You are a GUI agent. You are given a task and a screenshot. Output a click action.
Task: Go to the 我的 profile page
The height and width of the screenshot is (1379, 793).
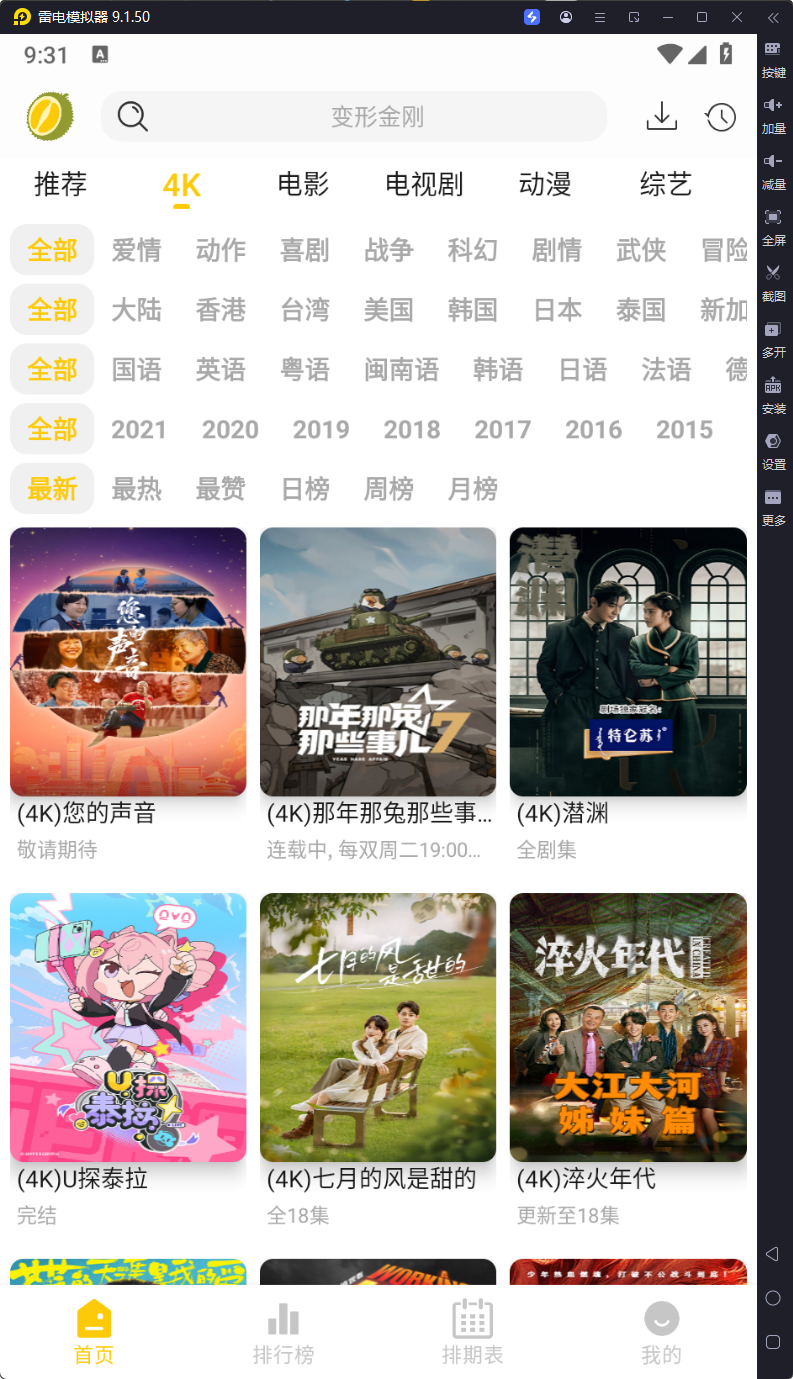(x=661, y=1330)
